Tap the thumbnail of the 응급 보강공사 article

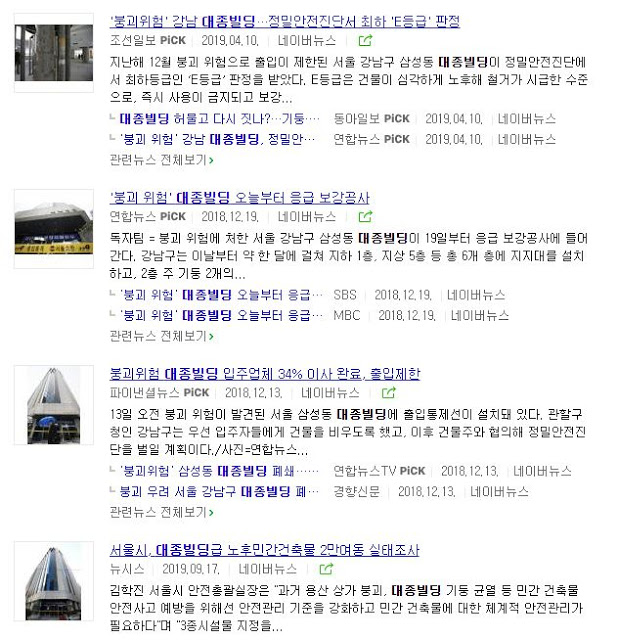[x=54, y=228]
